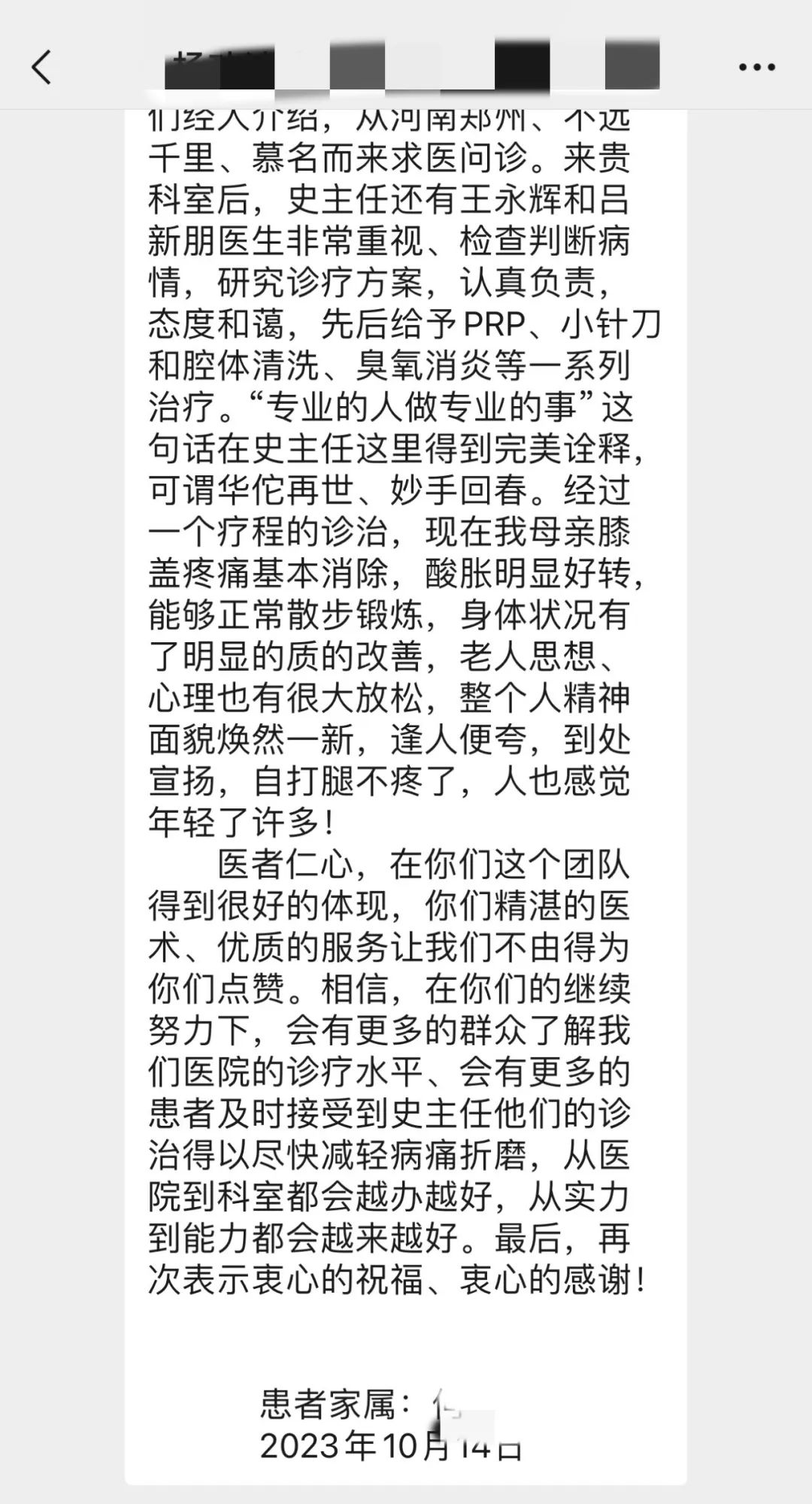Open the three-dot more options menu
812x1504 pixels.
point(756,68)
